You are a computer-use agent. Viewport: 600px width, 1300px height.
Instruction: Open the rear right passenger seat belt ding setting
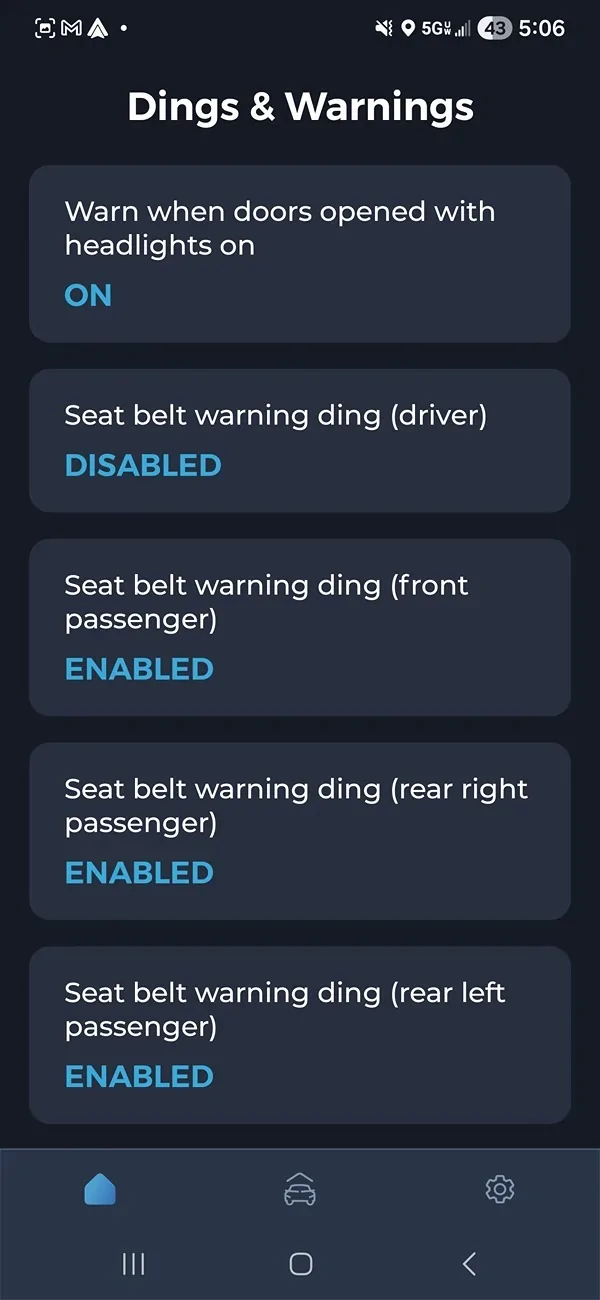(x=300, y=831)
